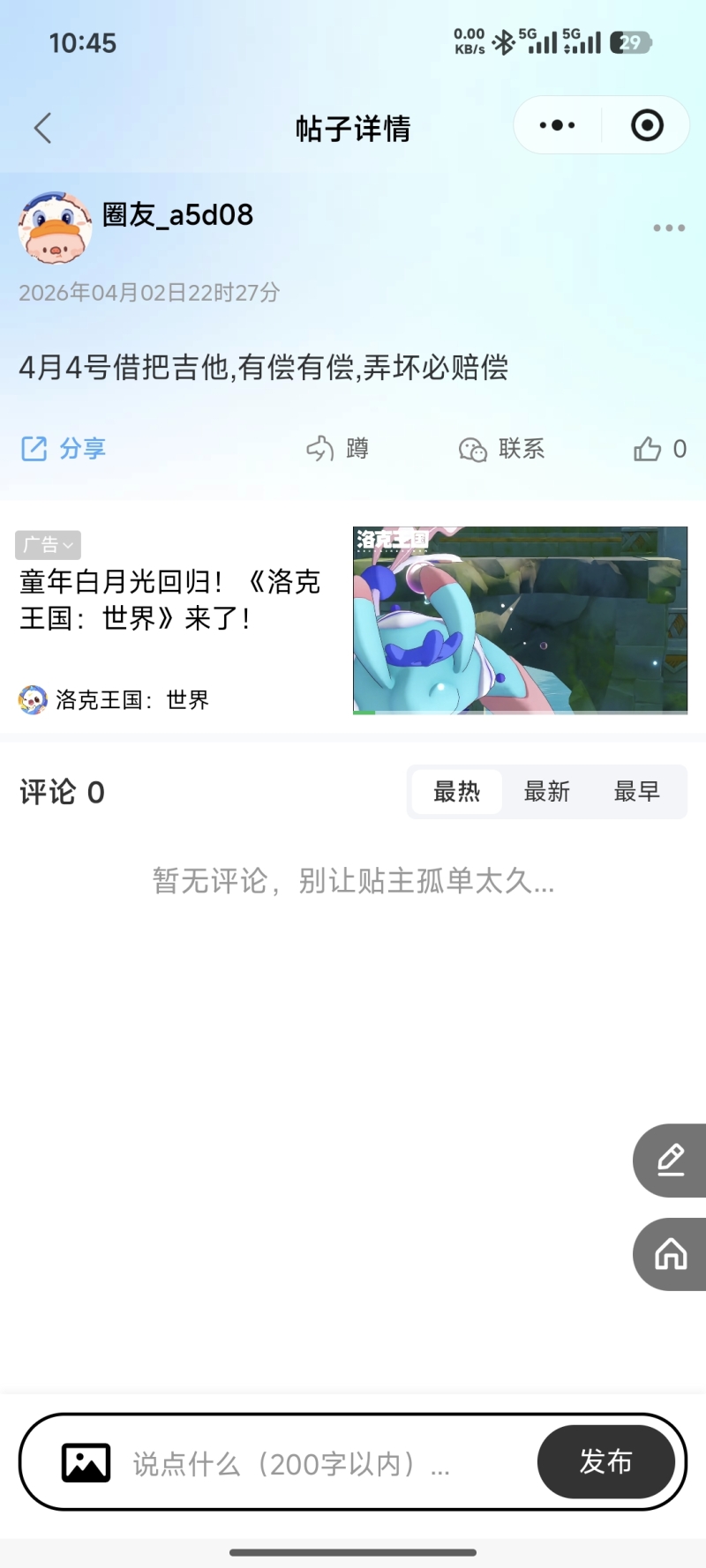Open the 广告 label dropdown
706x1568 pixels.
[48, 545]
